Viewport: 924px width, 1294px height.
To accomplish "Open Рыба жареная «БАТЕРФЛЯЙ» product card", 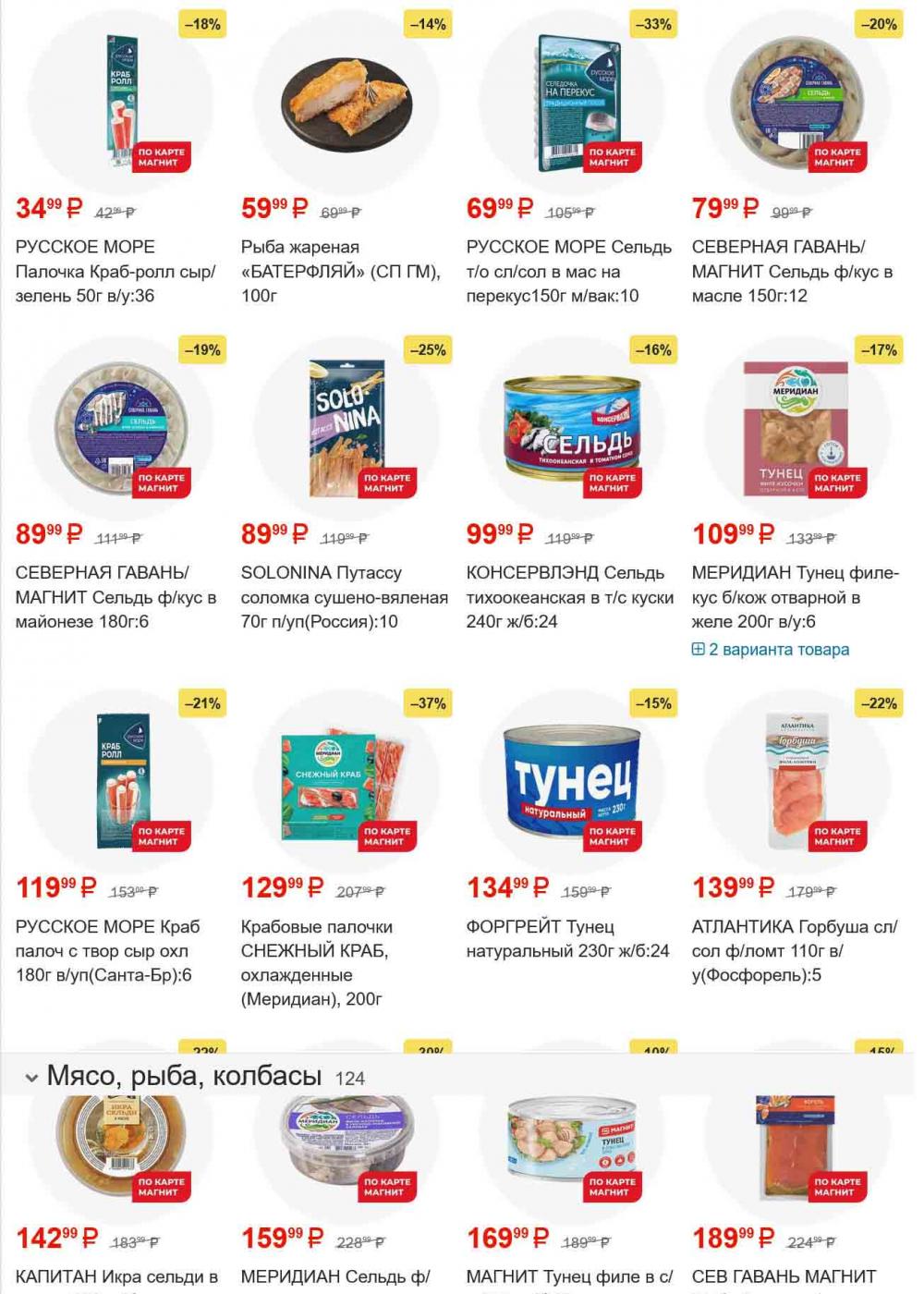I will (x=340, y=271).
